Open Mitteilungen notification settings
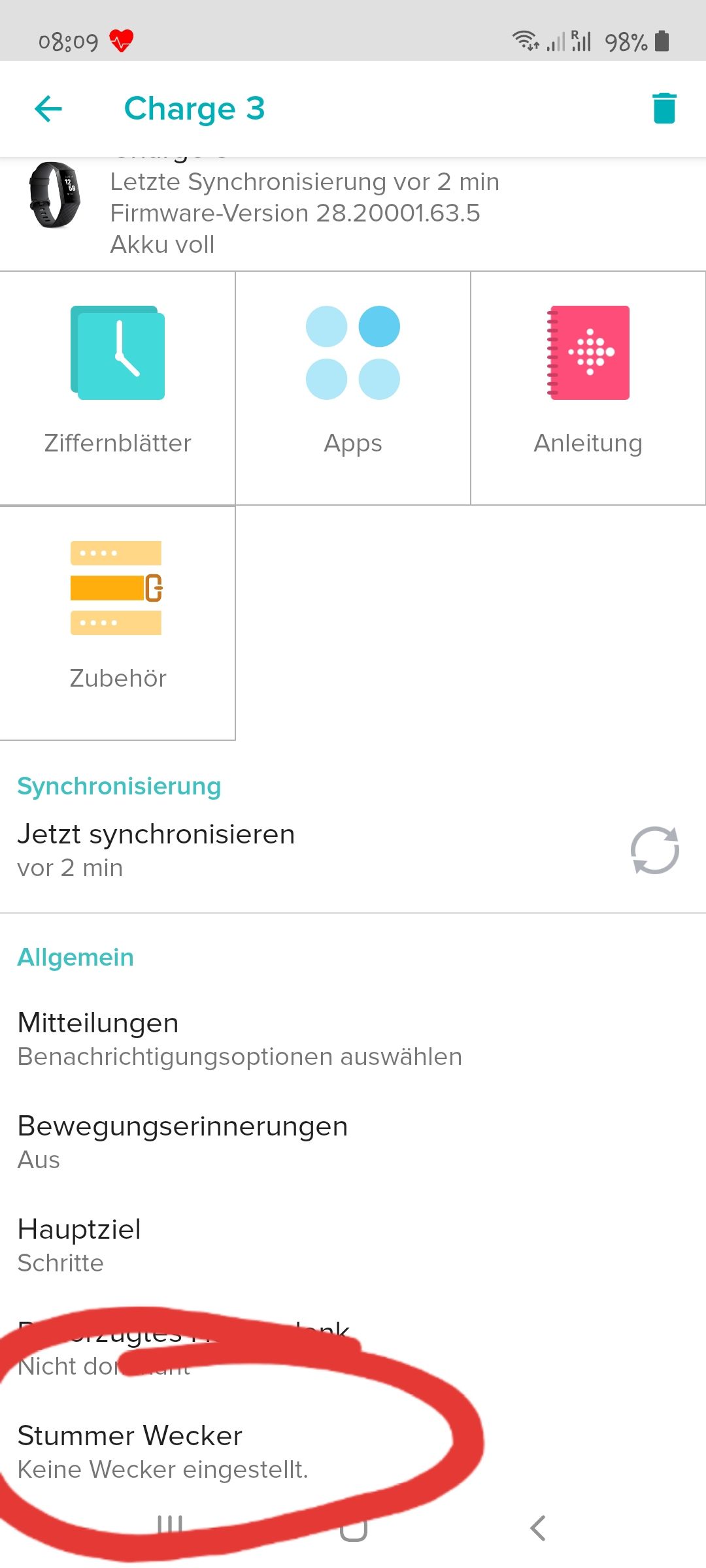Image resolution: width=706 pixels, height=1568 pixels. click(239, 1039)
